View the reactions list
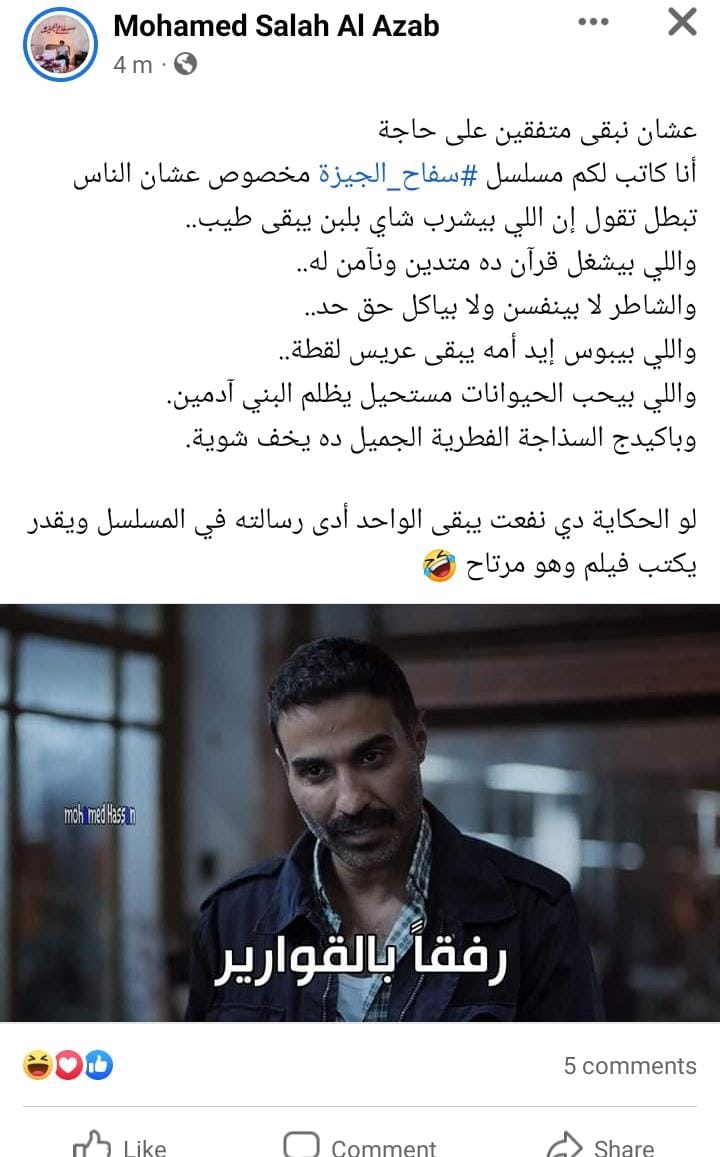Image resolution: width=720 pixels, height=1157 pixels. click(68, 1066)
